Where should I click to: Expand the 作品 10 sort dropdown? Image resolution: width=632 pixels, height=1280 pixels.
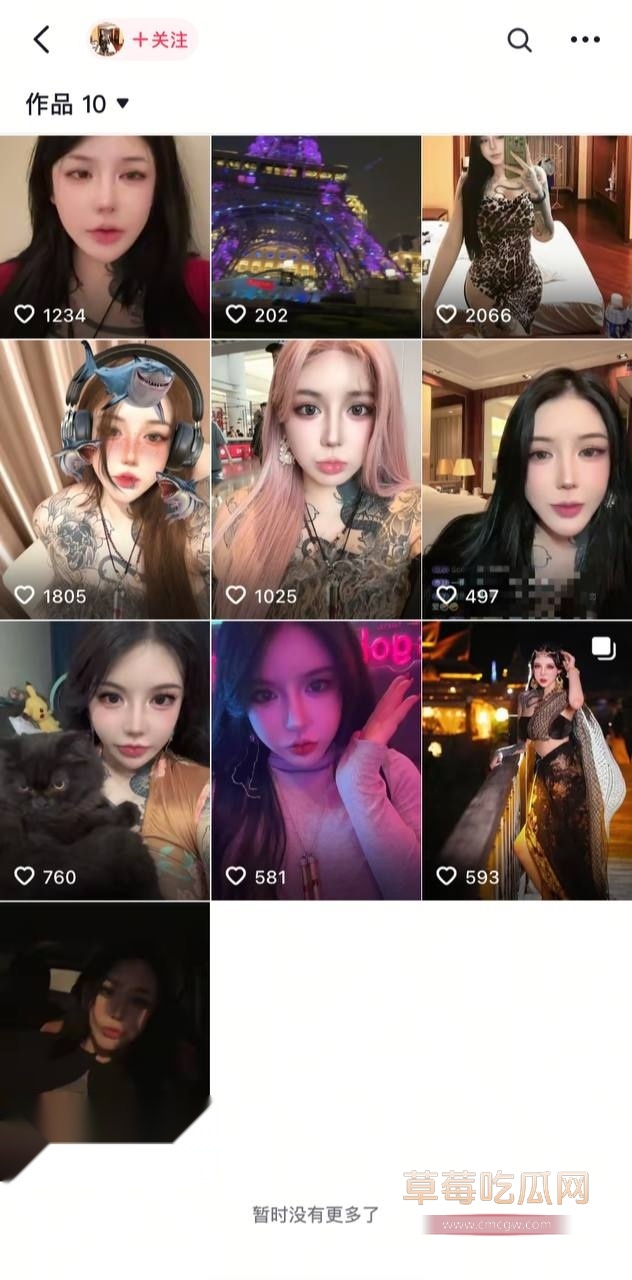pos(78,104)
